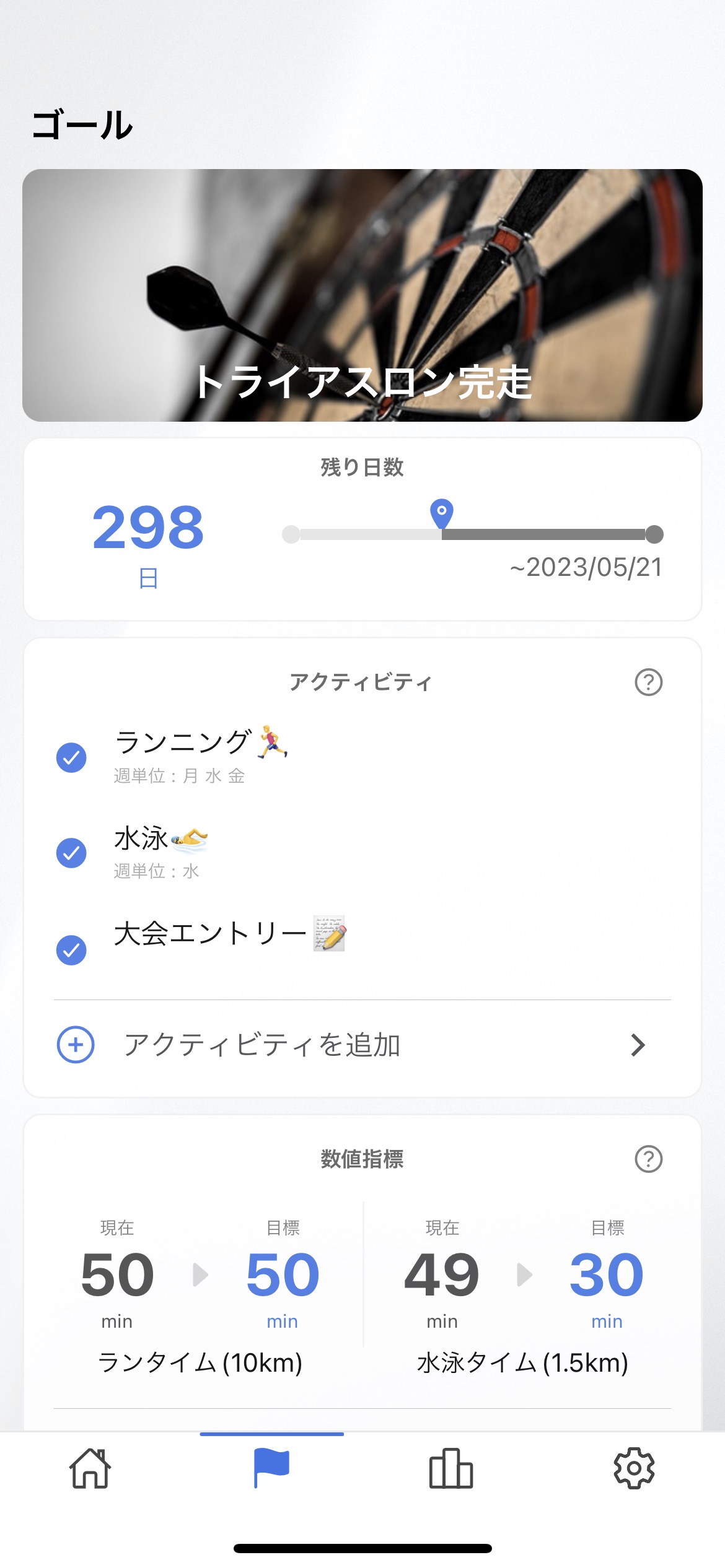Toggle the ランニング activity checkbox

point(72,757)
